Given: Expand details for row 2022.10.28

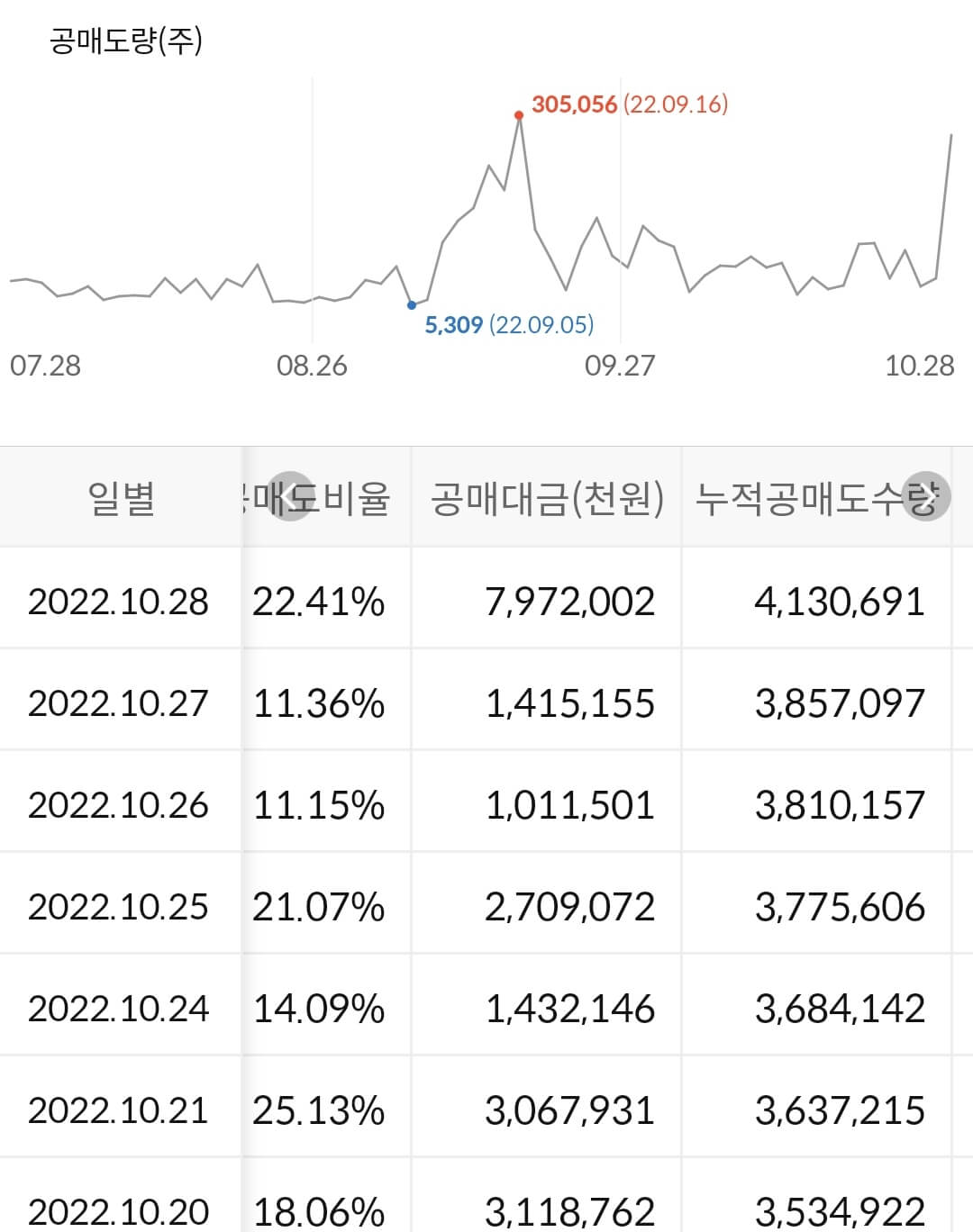Looking at the screenshot, I should 122,602.
